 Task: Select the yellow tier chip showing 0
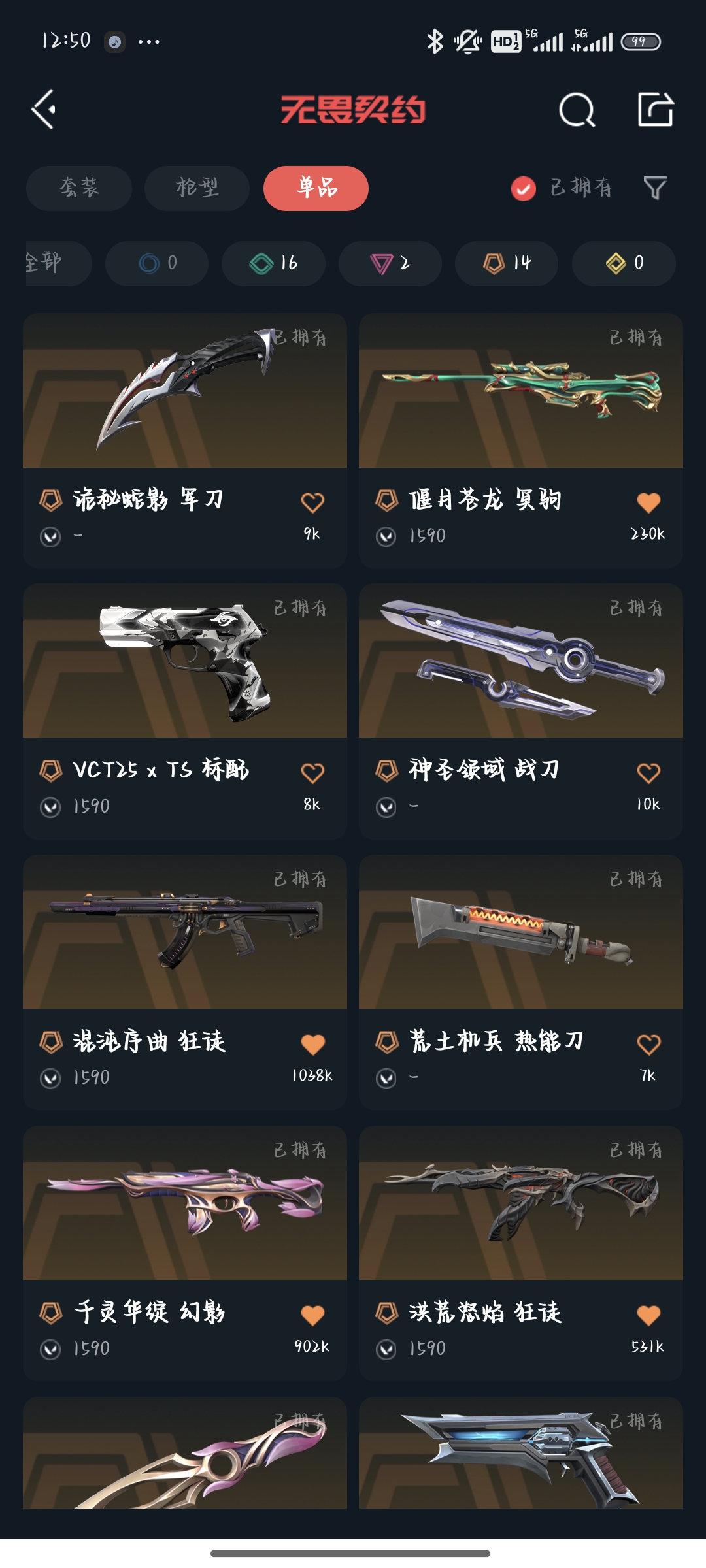624,263
